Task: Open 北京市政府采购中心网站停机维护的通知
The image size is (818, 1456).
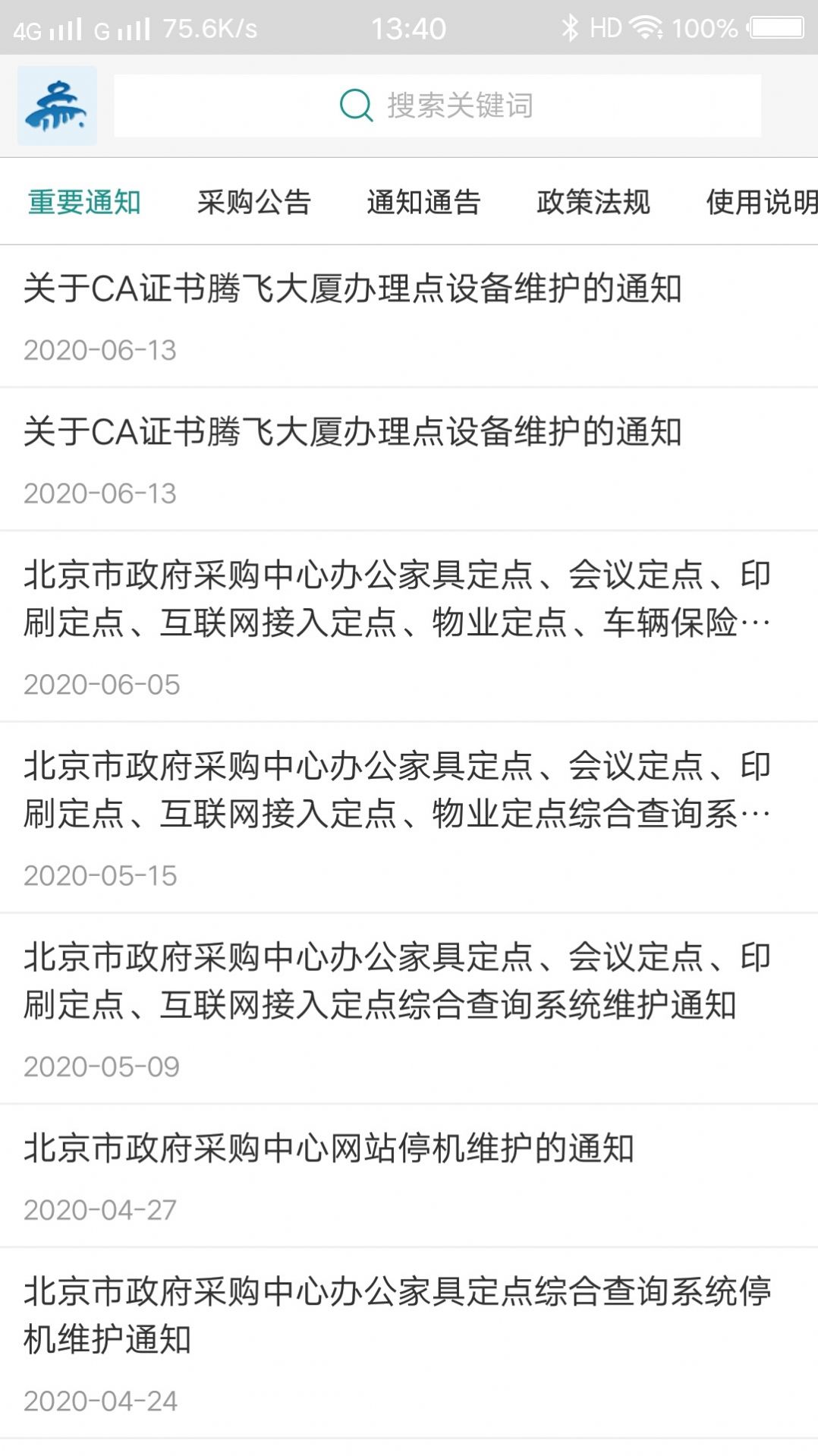Action: [329, 1149]
